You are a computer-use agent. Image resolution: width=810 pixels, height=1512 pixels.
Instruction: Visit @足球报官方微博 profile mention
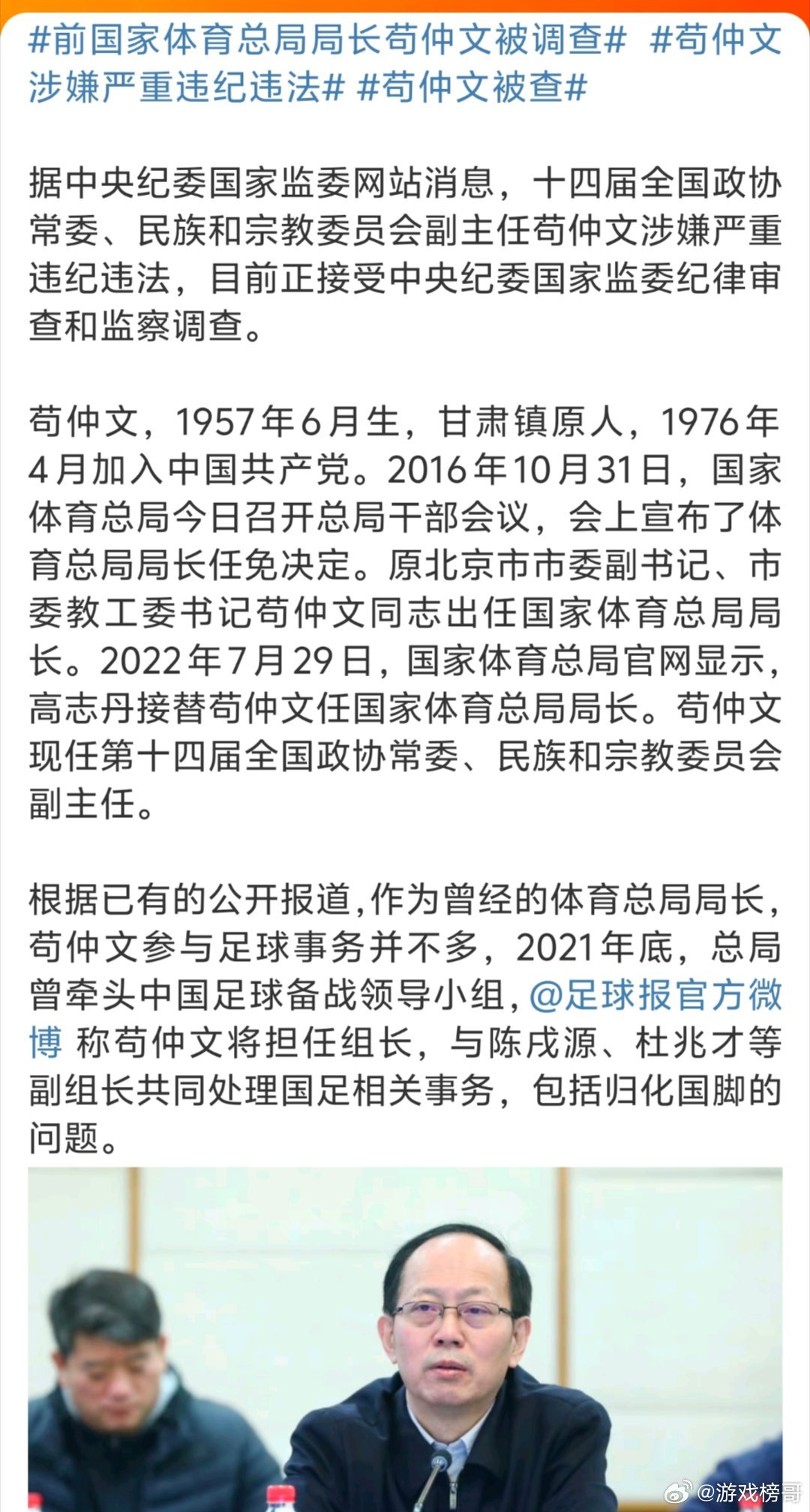click(x=655, y=996)
